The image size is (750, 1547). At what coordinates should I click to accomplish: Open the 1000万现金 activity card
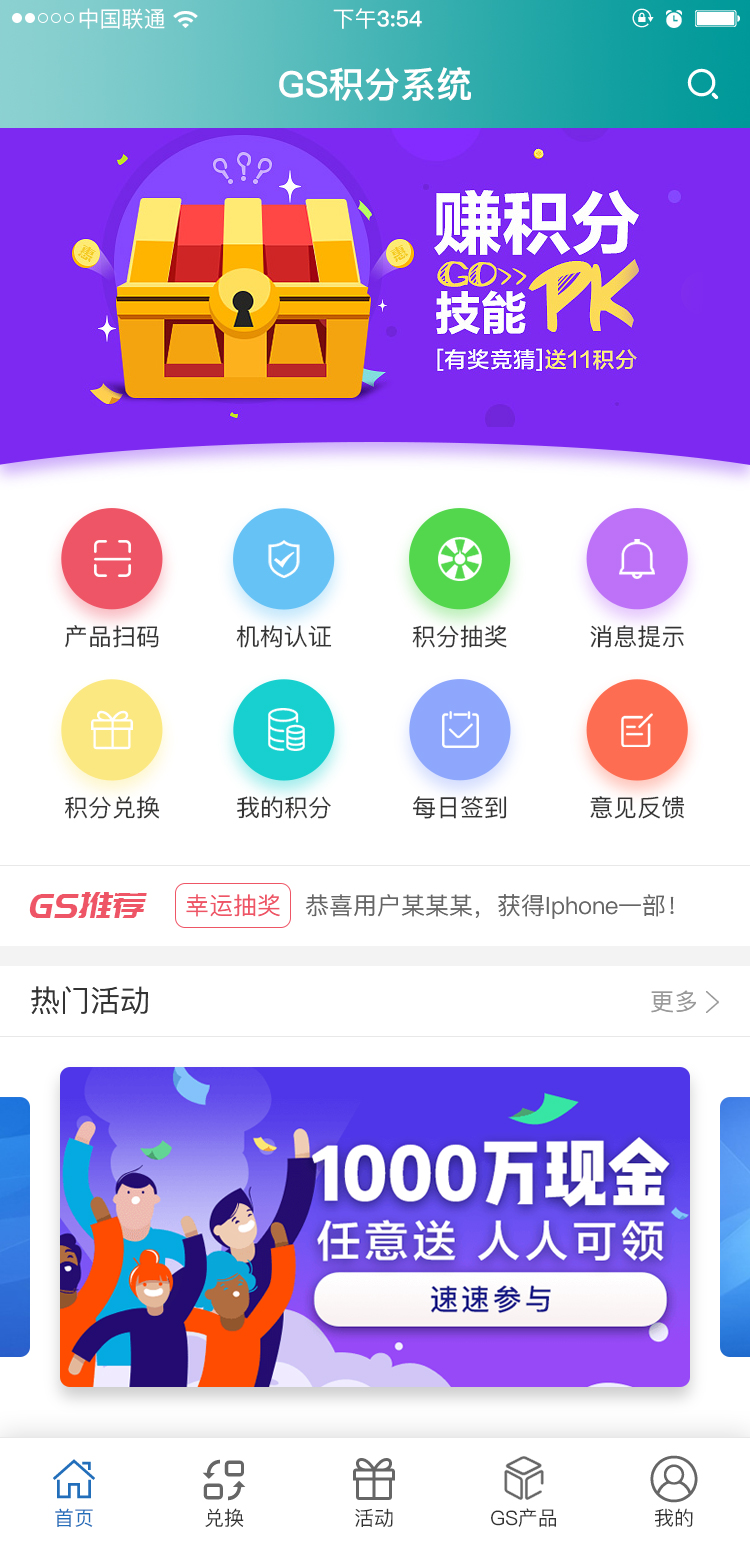tap(375, 1227)
